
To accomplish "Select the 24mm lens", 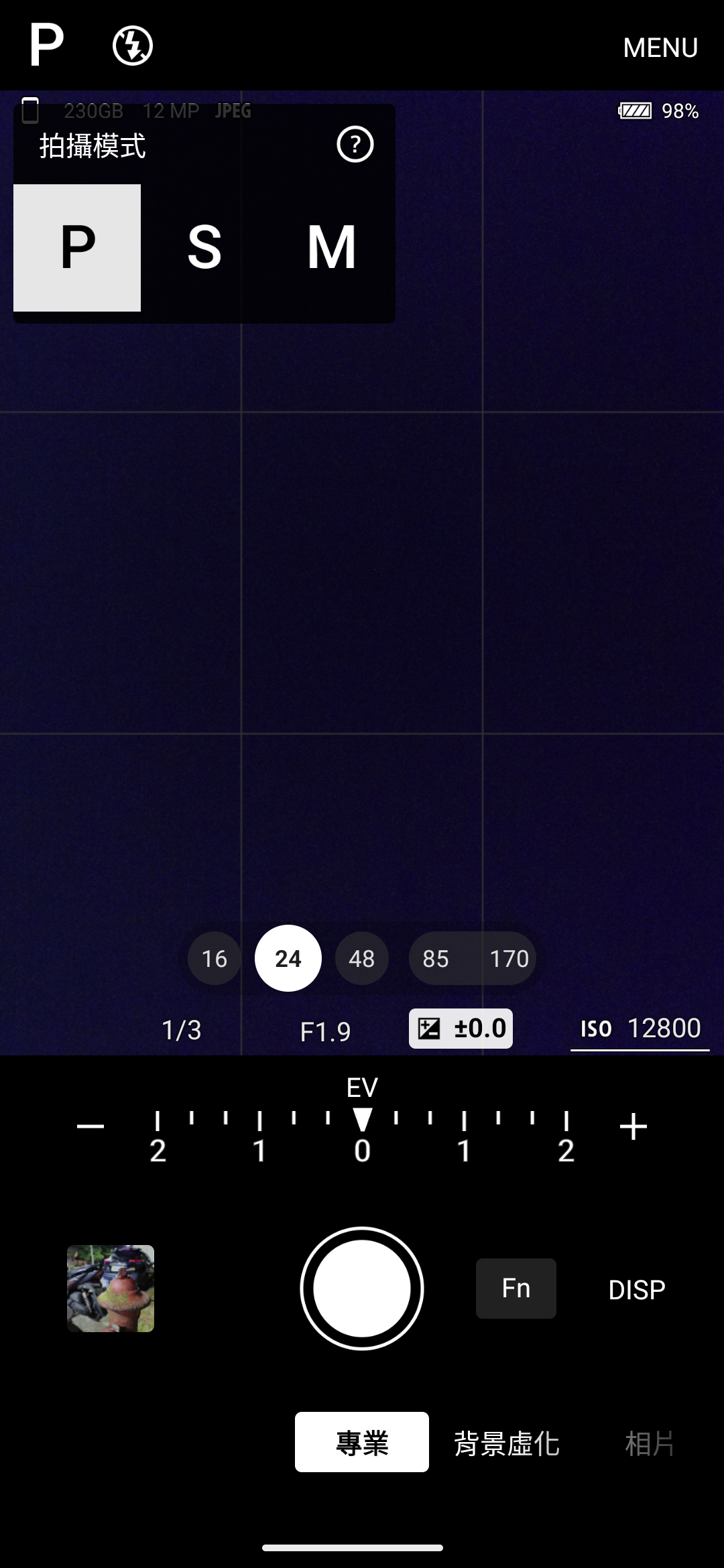I will point(288,958).
